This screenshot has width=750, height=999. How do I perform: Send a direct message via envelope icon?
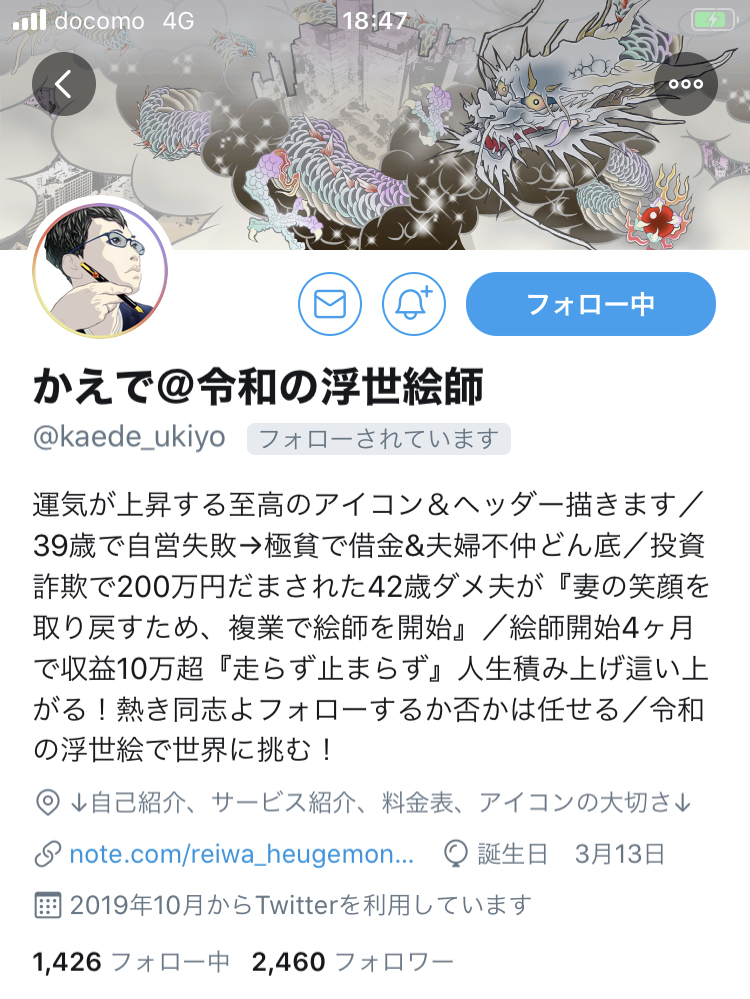pyautogui.click(x=329, y=304)
